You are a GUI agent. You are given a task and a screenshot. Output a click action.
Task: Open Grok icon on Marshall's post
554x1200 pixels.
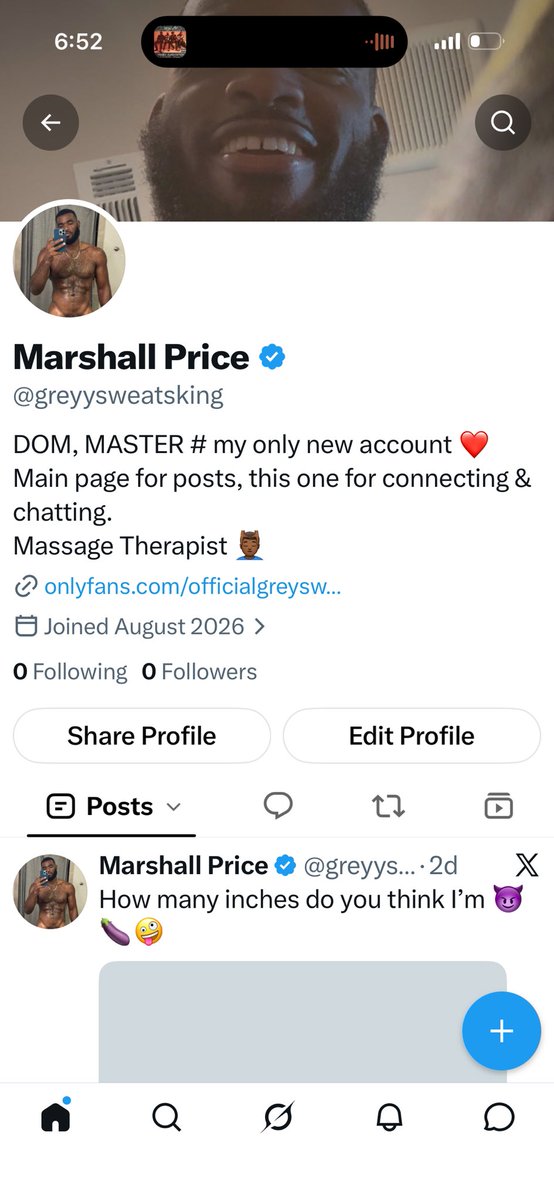pos(526,865)
